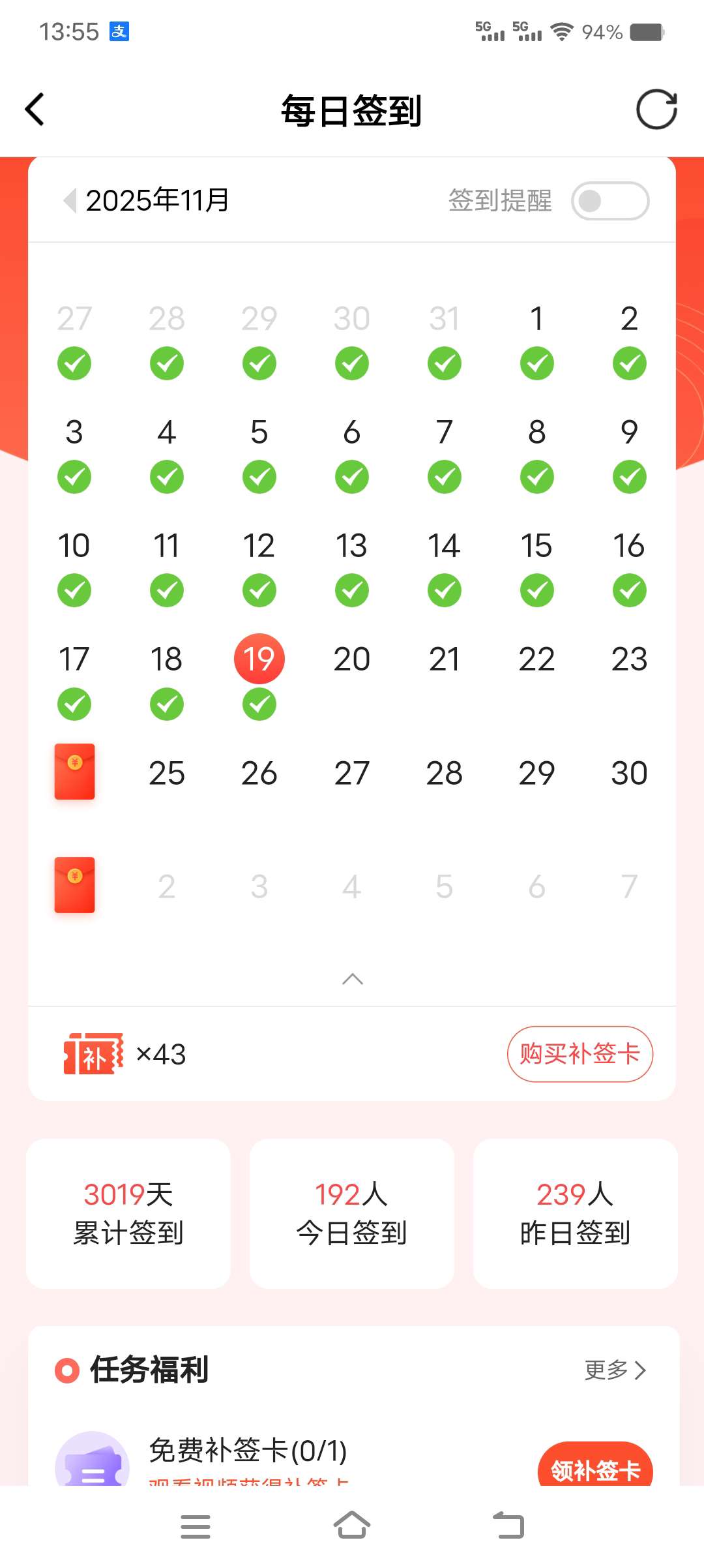704x1568 pixels.
Task: Tap 领补签卡 to claim a free make-up card
Action: 594,1468
